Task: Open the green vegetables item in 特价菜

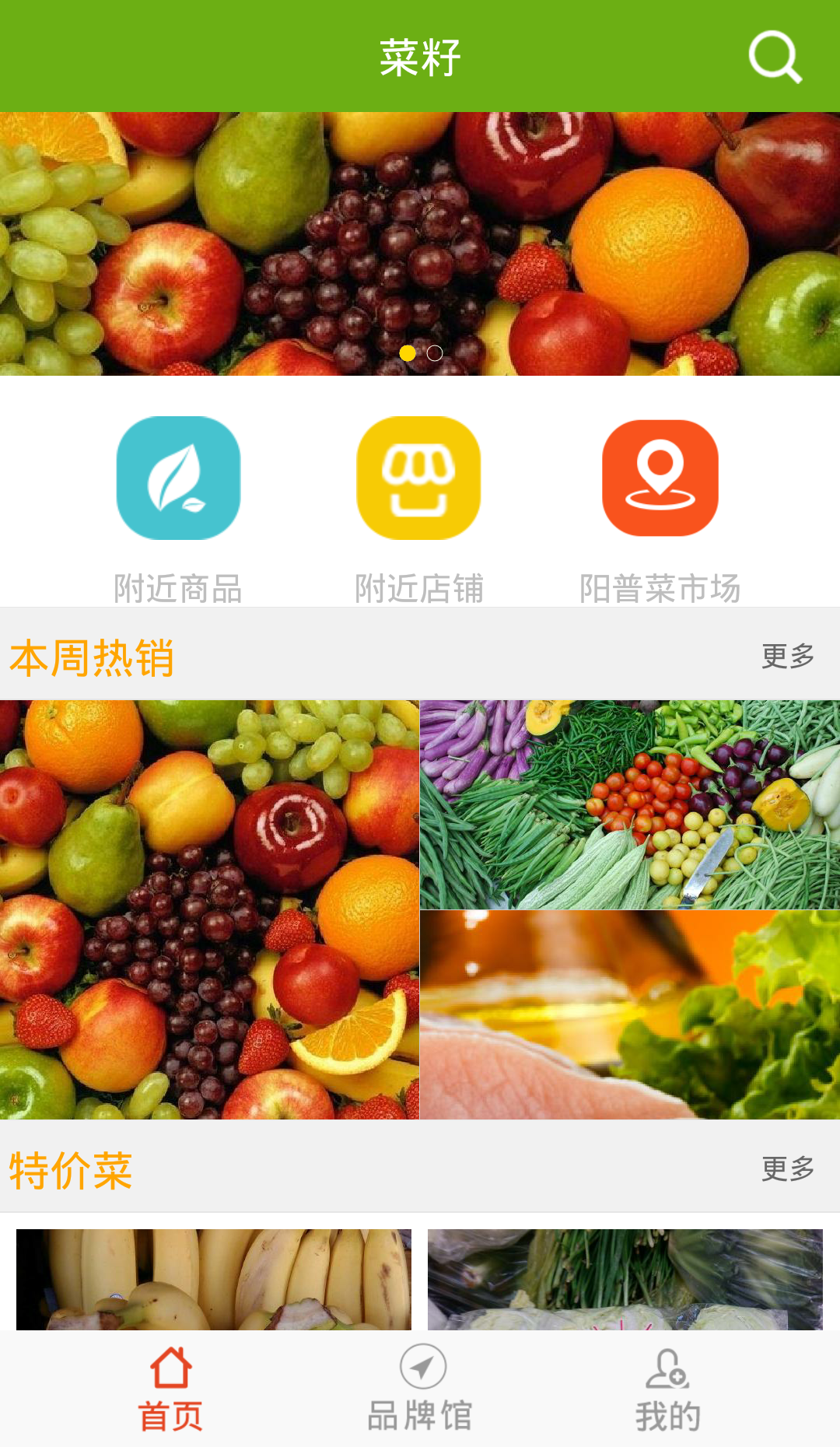Action: [625, 1279]
